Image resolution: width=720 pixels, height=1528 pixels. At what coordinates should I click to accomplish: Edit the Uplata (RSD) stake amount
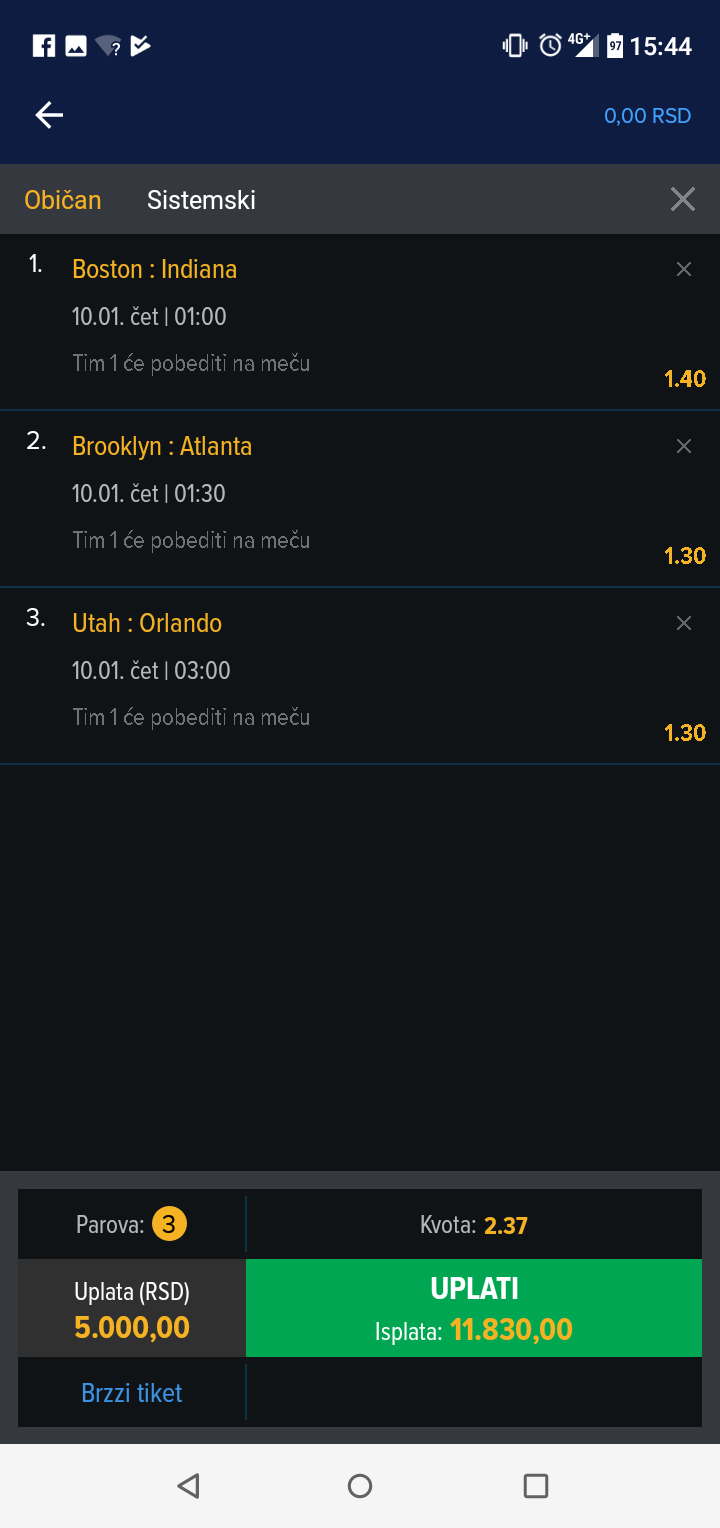pyautogui.click(x=132, y=1308)
